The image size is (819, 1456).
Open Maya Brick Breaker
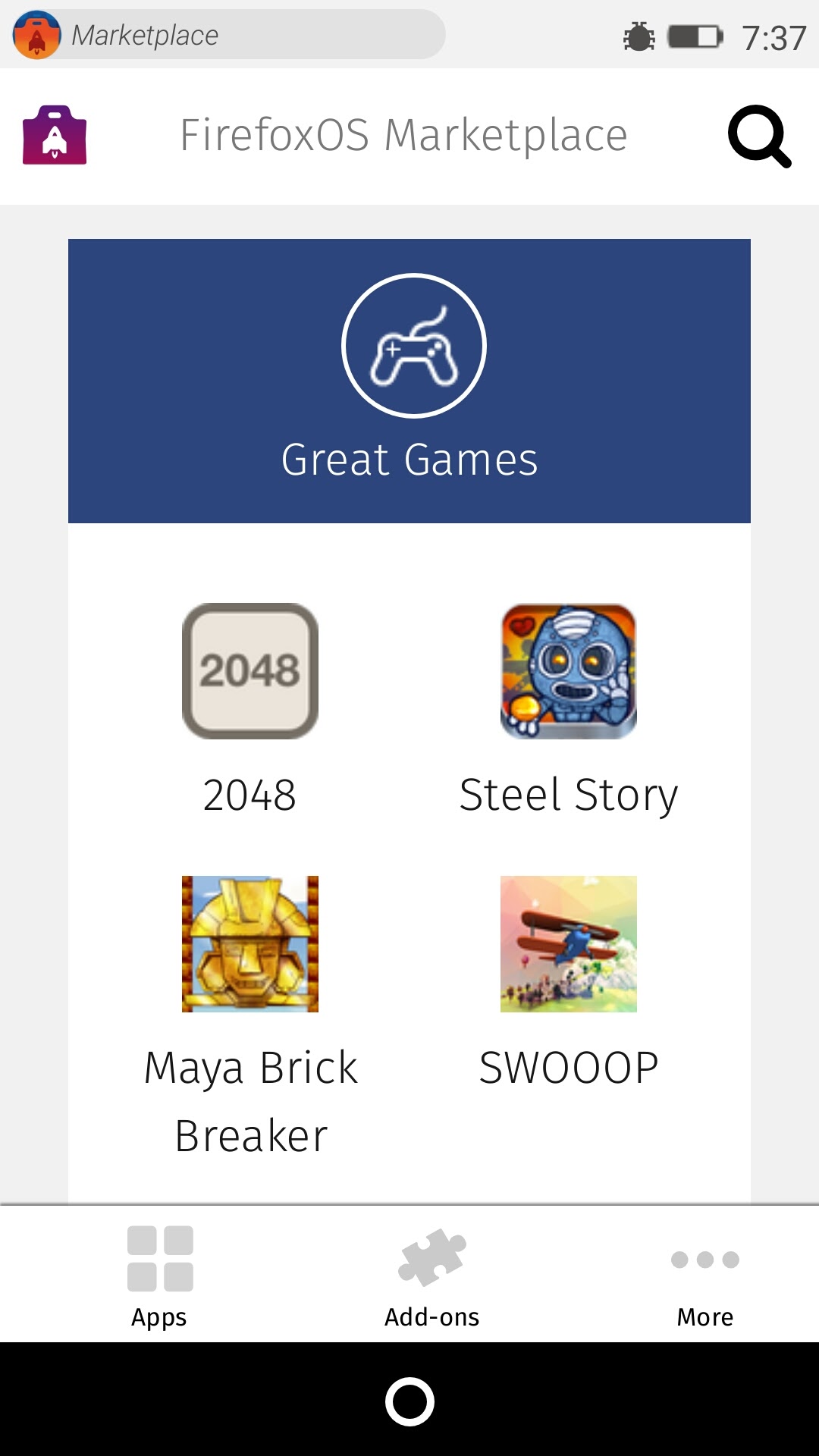250,944
